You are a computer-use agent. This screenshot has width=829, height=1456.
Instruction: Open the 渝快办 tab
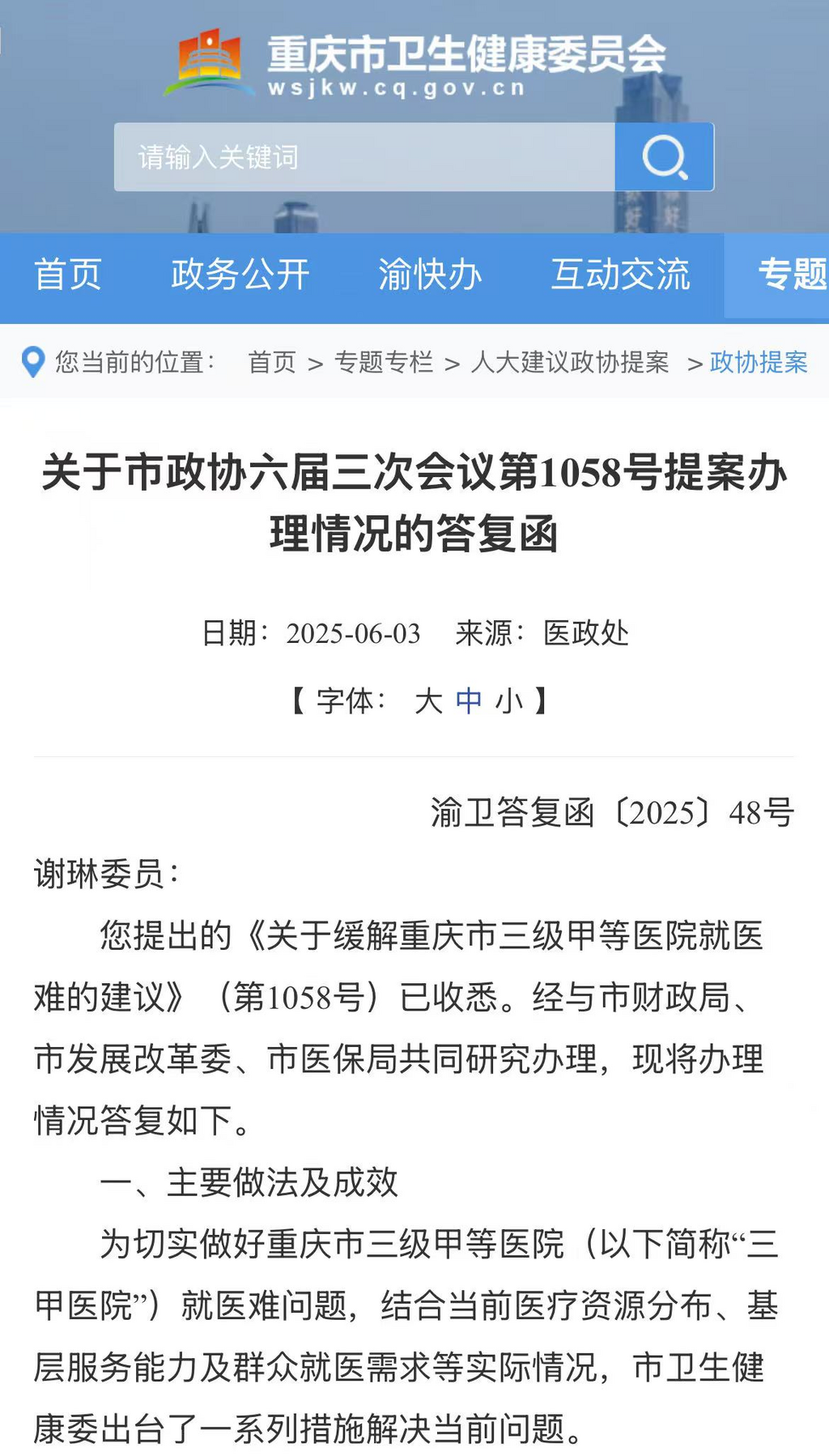[430, 275]
